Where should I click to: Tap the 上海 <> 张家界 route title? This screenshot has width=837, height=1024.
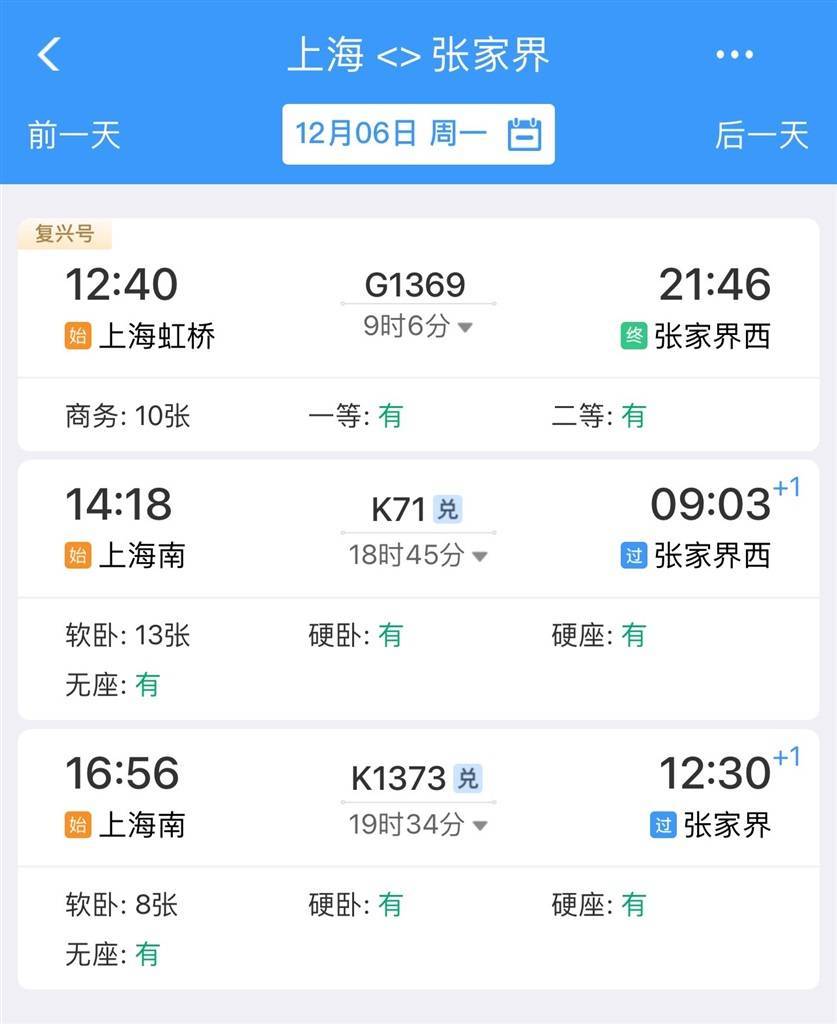418,55
